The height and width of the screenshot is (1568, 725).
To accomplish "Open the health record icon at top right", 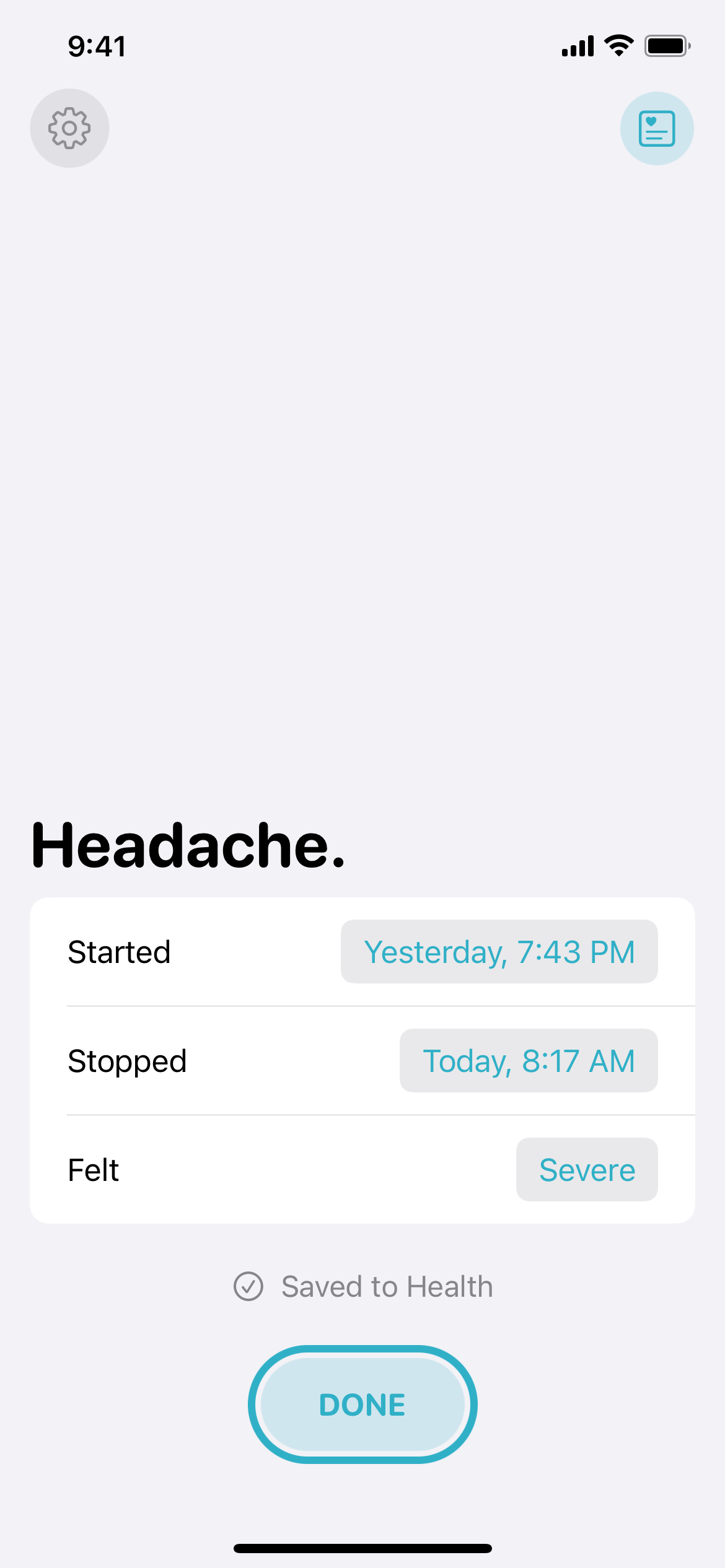I will point(656,128).
